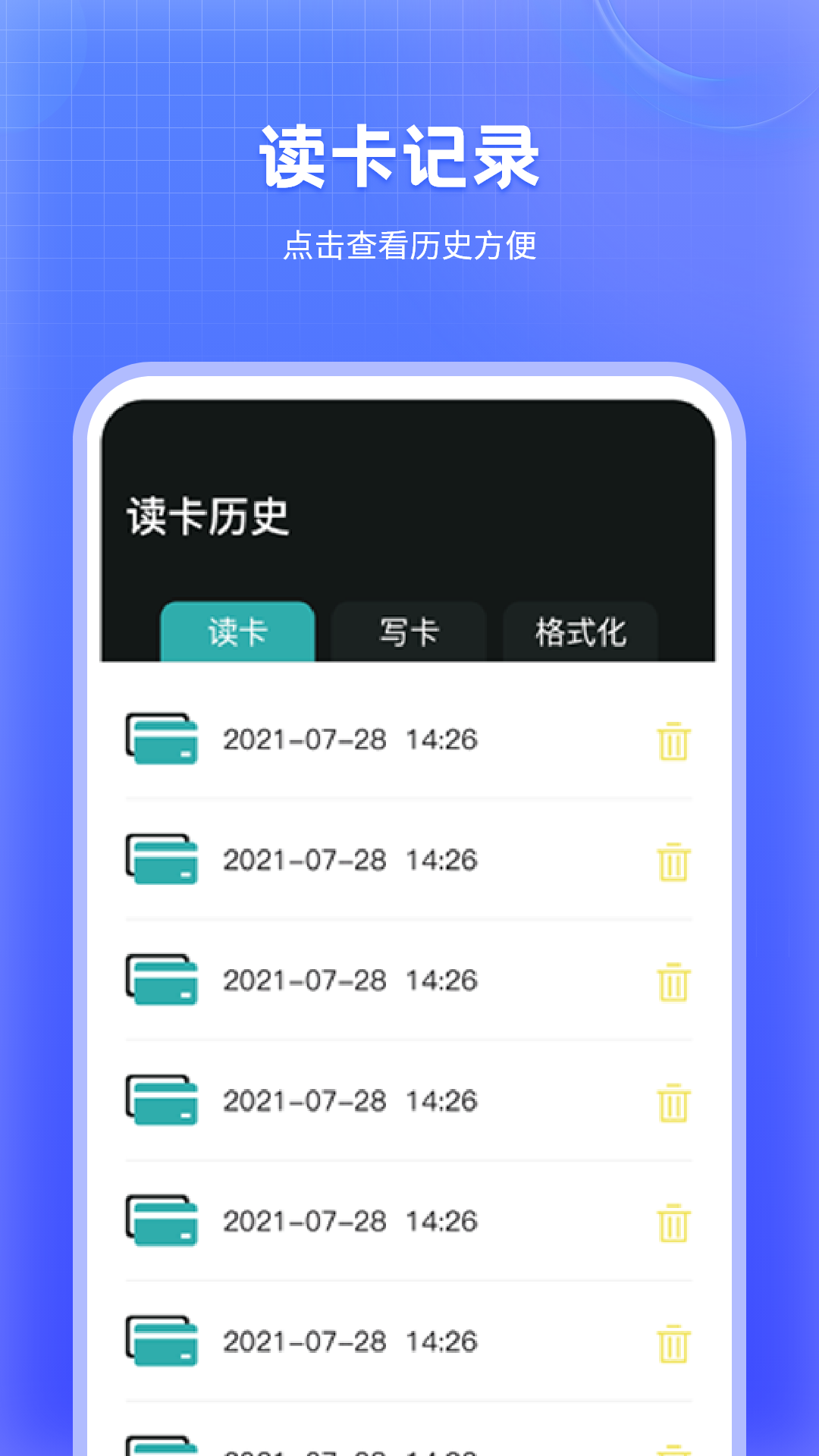Click the 点击查看历史方便 subtitle text

409,245
